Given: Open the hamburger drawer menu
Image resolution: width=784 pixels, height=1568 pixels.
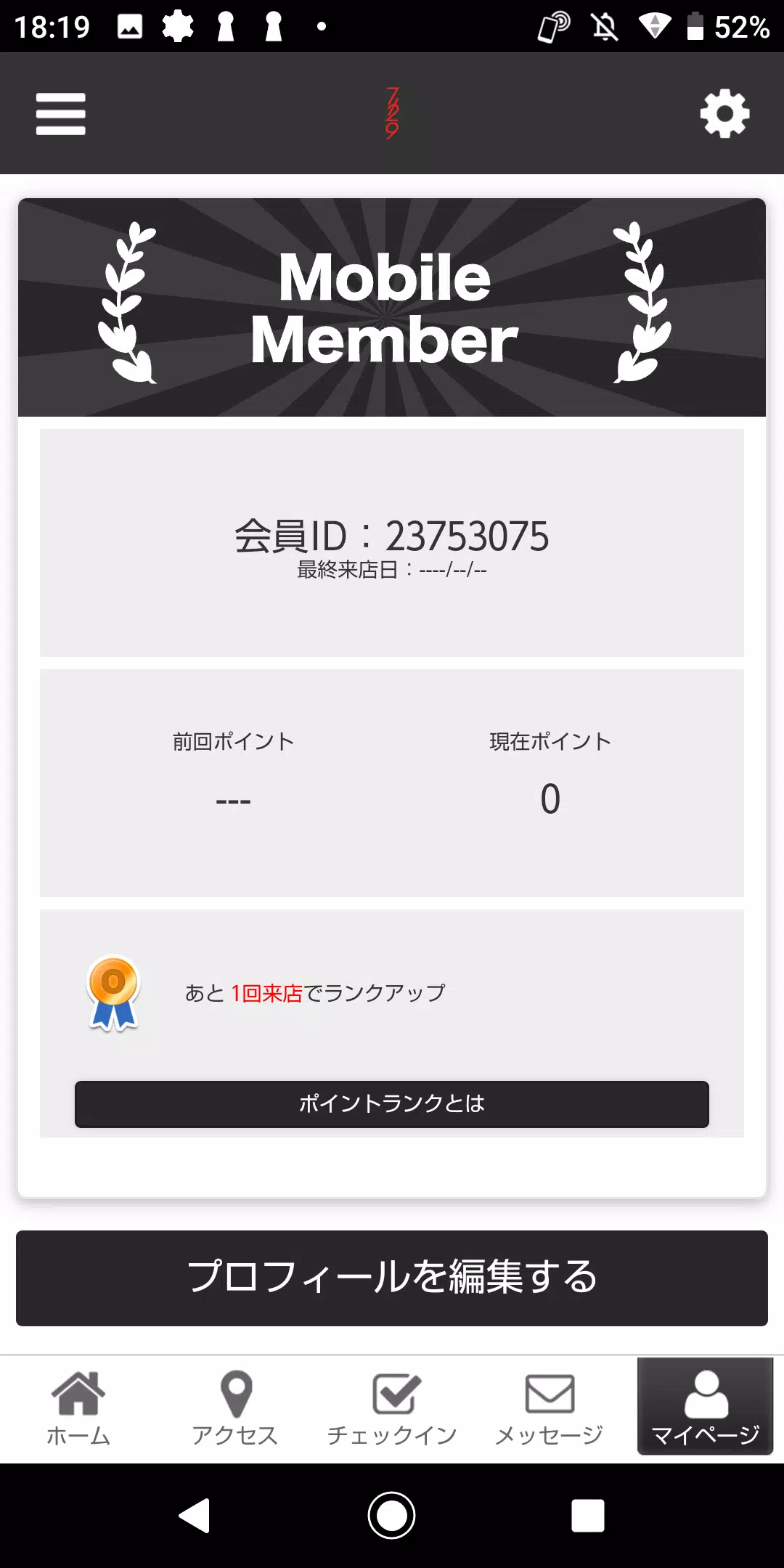Looking at the screenshot, I should coord(61,114).
